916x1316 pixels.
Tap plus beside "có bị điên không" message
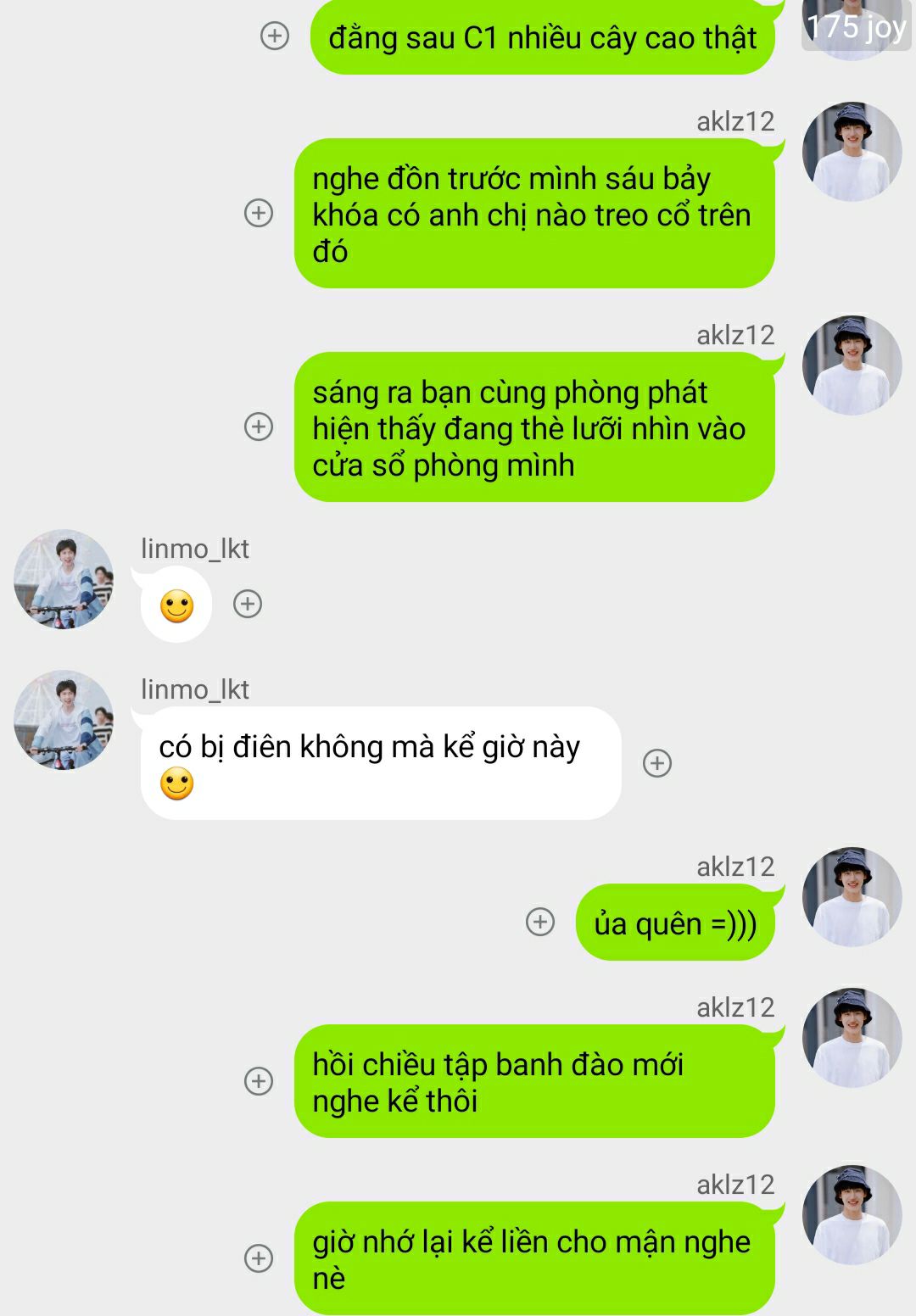point(657,763)
